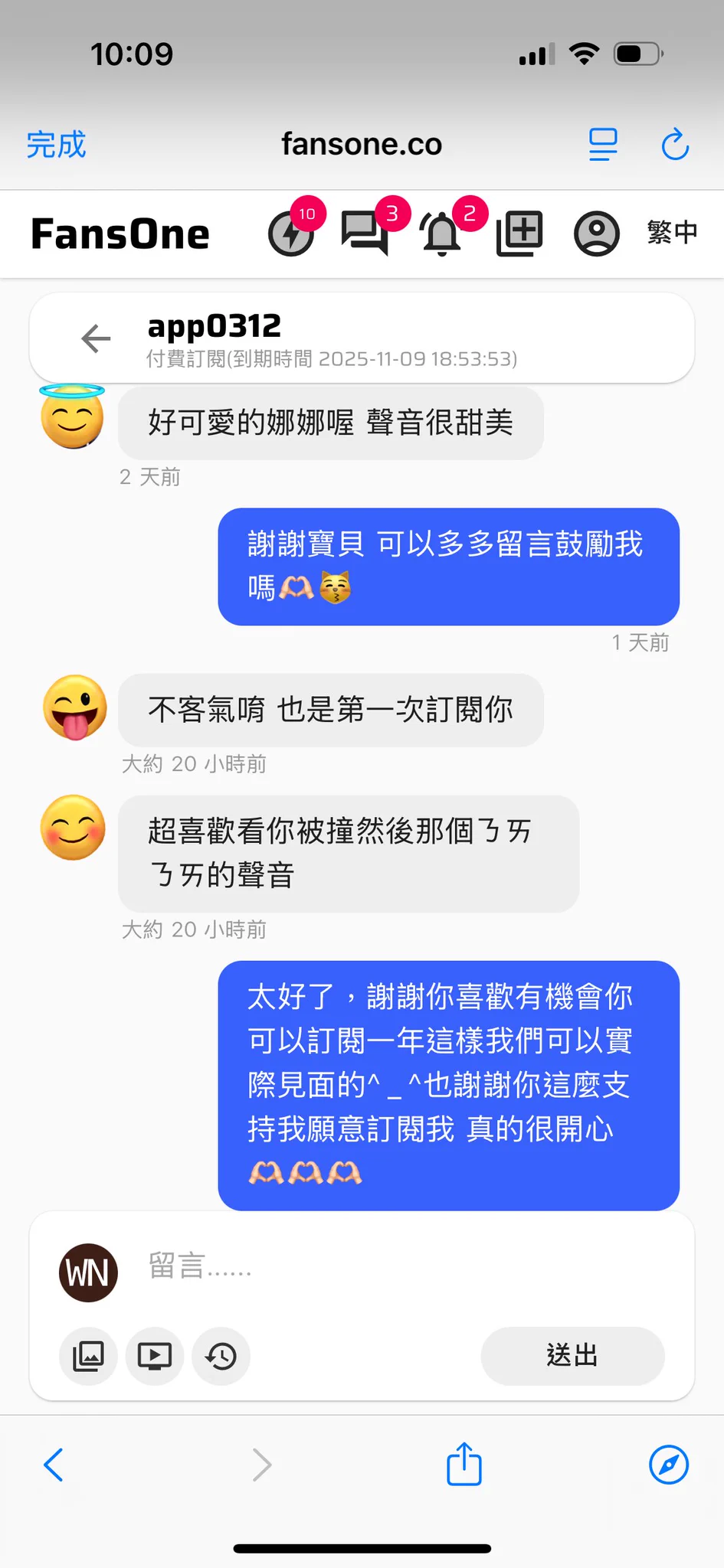Open the FansOne home logo
The height and width of the screenshot is (1568, 724).
[120, 234]
